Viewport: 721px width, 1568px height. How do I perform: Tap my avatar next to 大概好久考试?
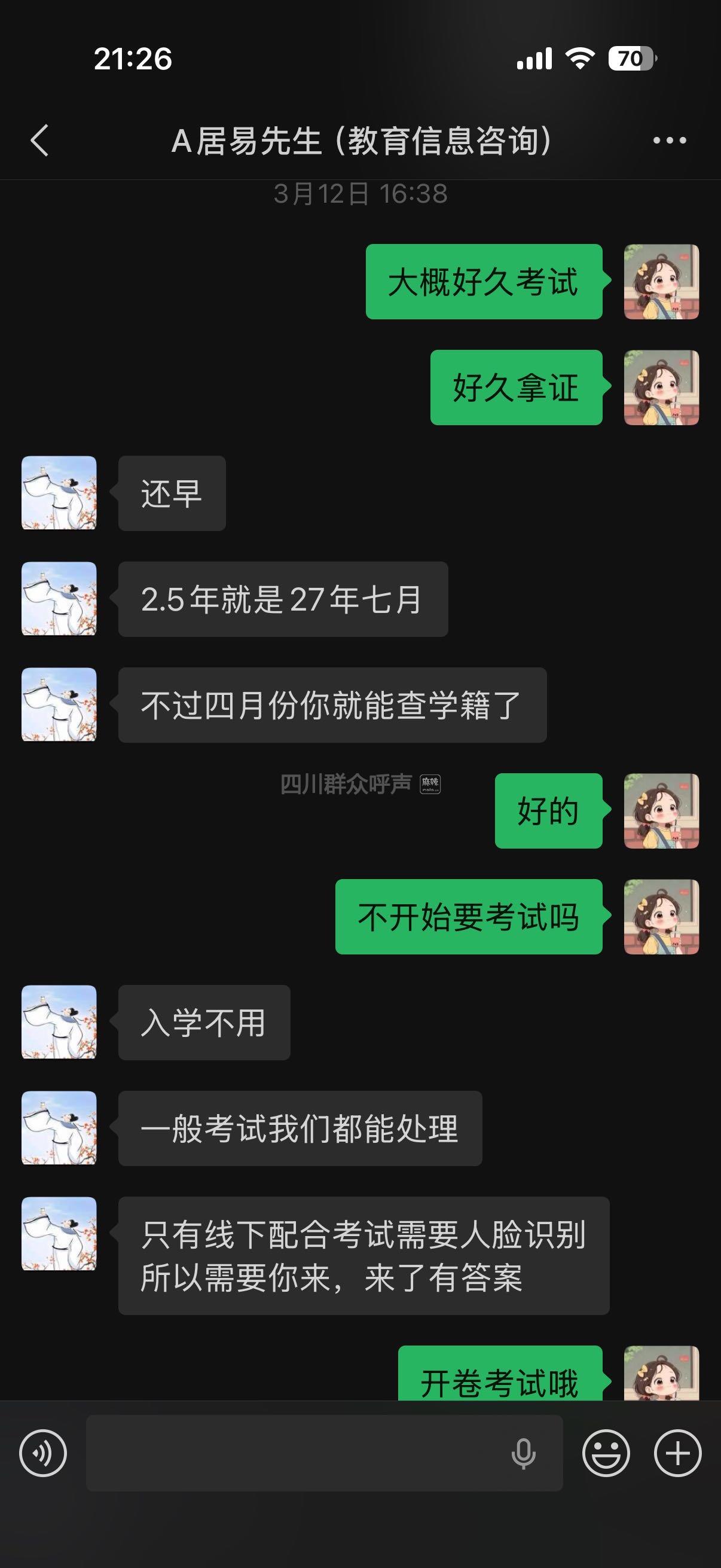pyautogui.click(x=661, y=282)
